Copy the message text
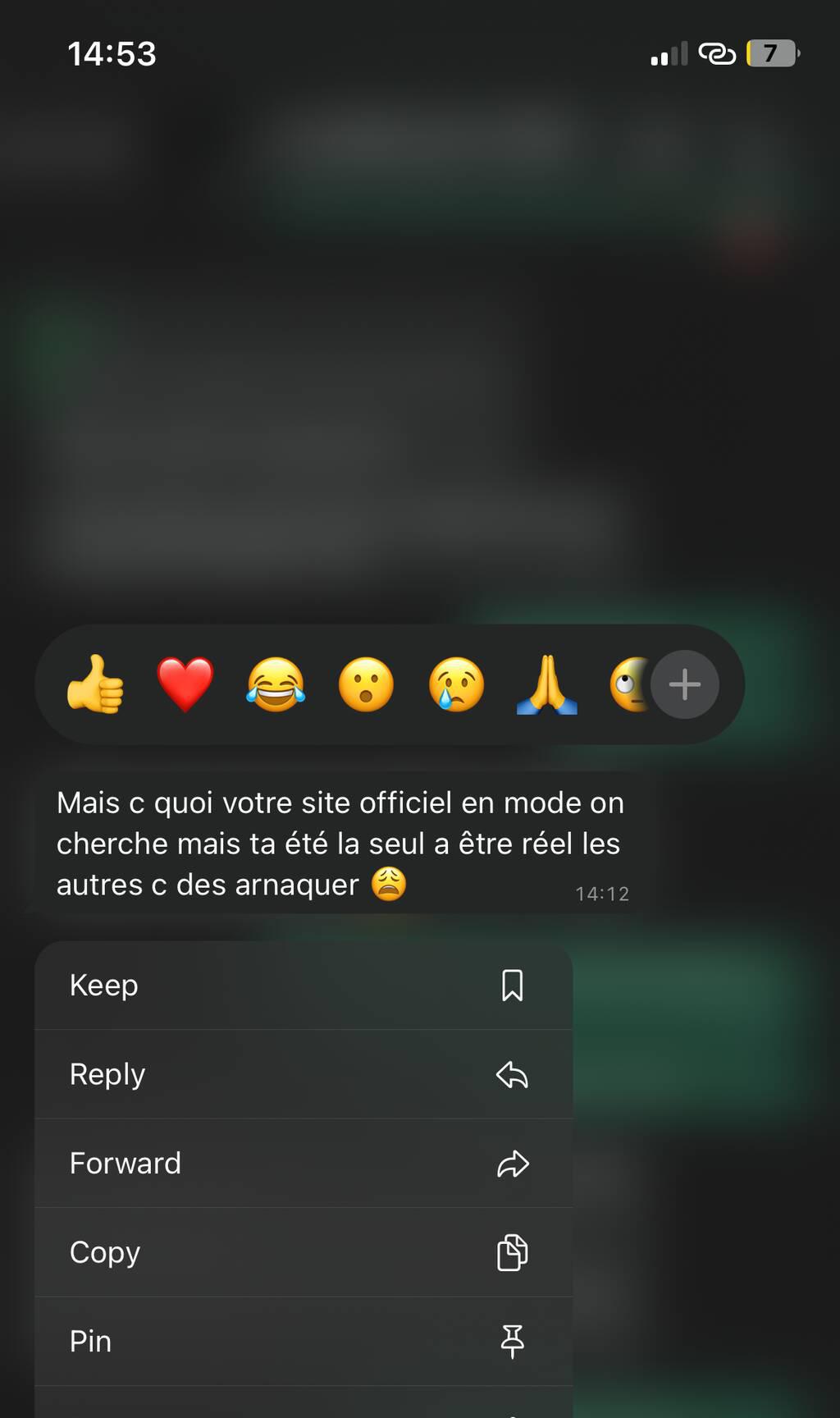 pyautogui.click(x=304, y=1252)
